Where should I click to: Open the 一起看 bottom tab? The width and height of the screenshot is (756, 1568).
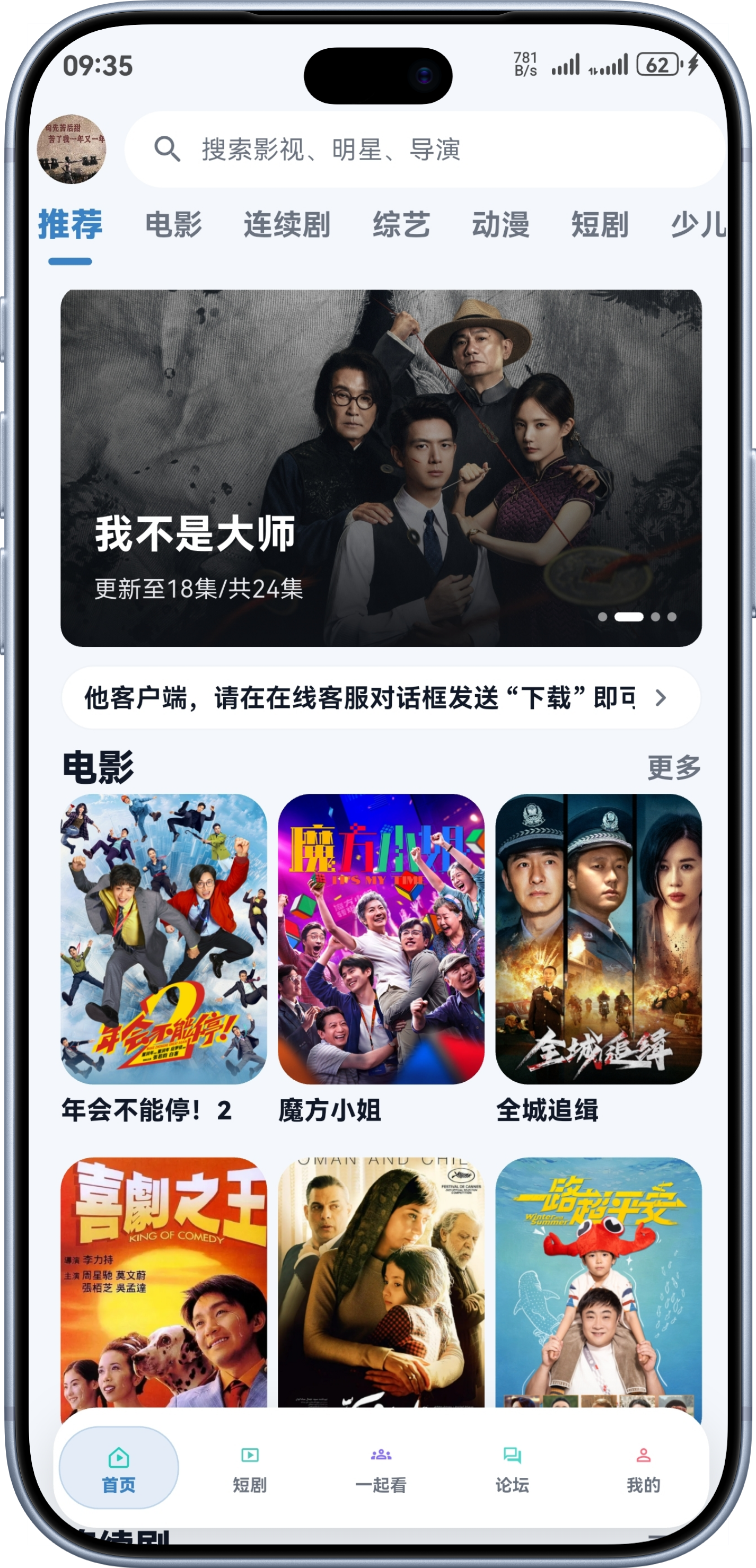tap(381, 1468)
